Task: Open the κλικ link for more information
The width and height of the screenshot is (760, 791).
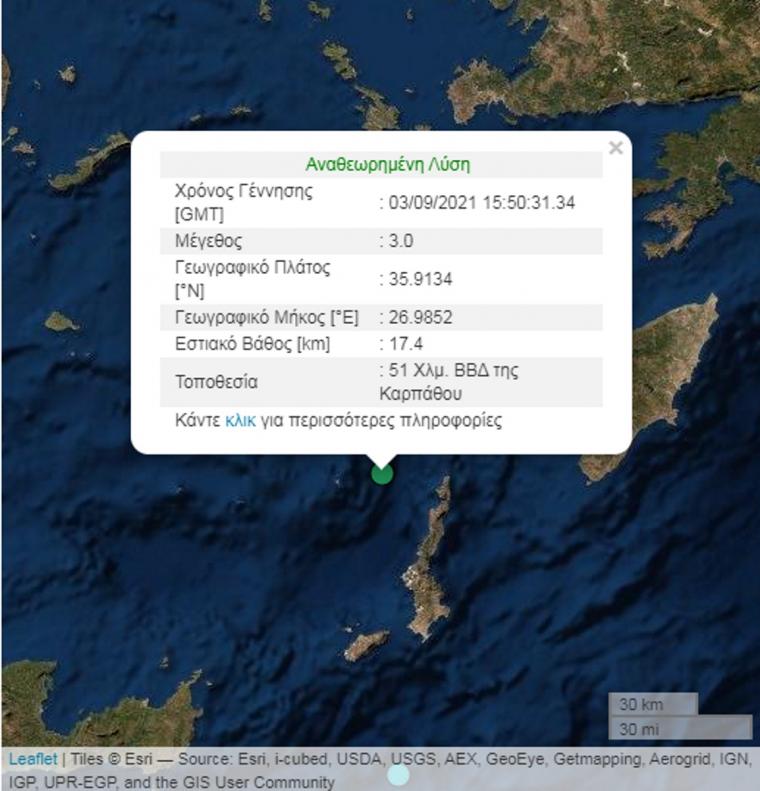Action: (240, 421)
